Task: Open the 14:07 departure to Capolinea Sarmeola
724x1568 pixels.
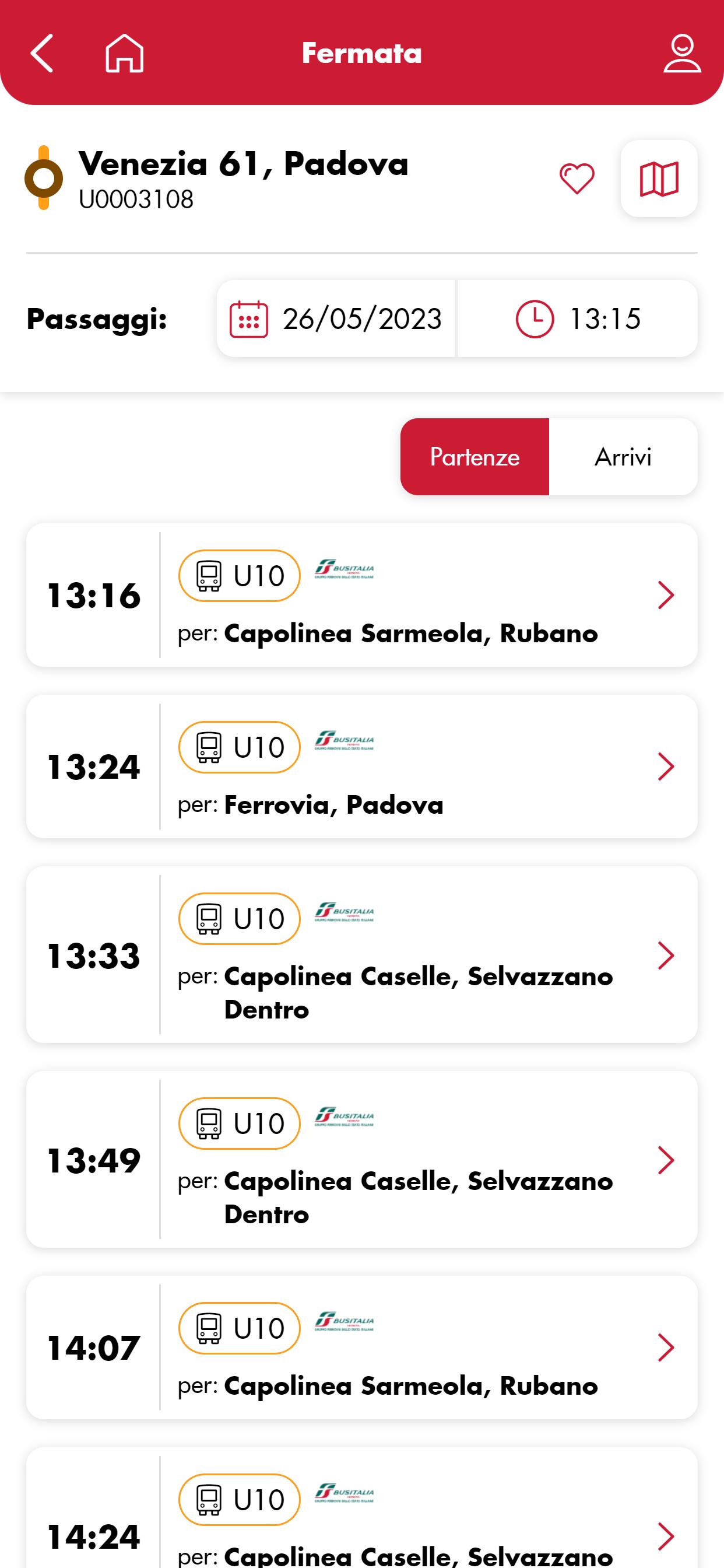Action: [x=362, y=1347]
